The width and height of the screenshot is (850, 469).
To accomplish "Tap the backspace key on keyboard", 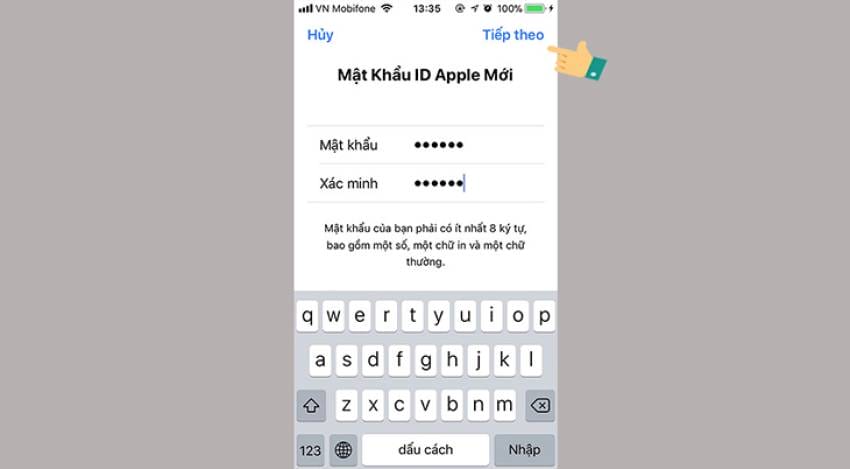I will tap(539, 406).
